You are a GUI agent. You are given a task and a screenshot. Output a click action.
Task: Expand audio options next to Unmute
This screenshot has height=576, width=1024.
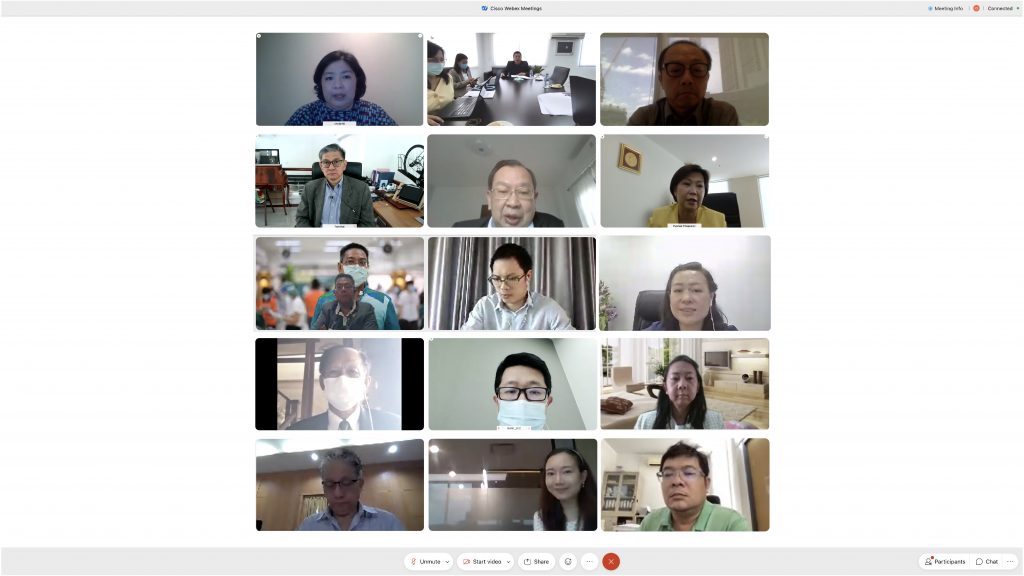tap(447, 562)
